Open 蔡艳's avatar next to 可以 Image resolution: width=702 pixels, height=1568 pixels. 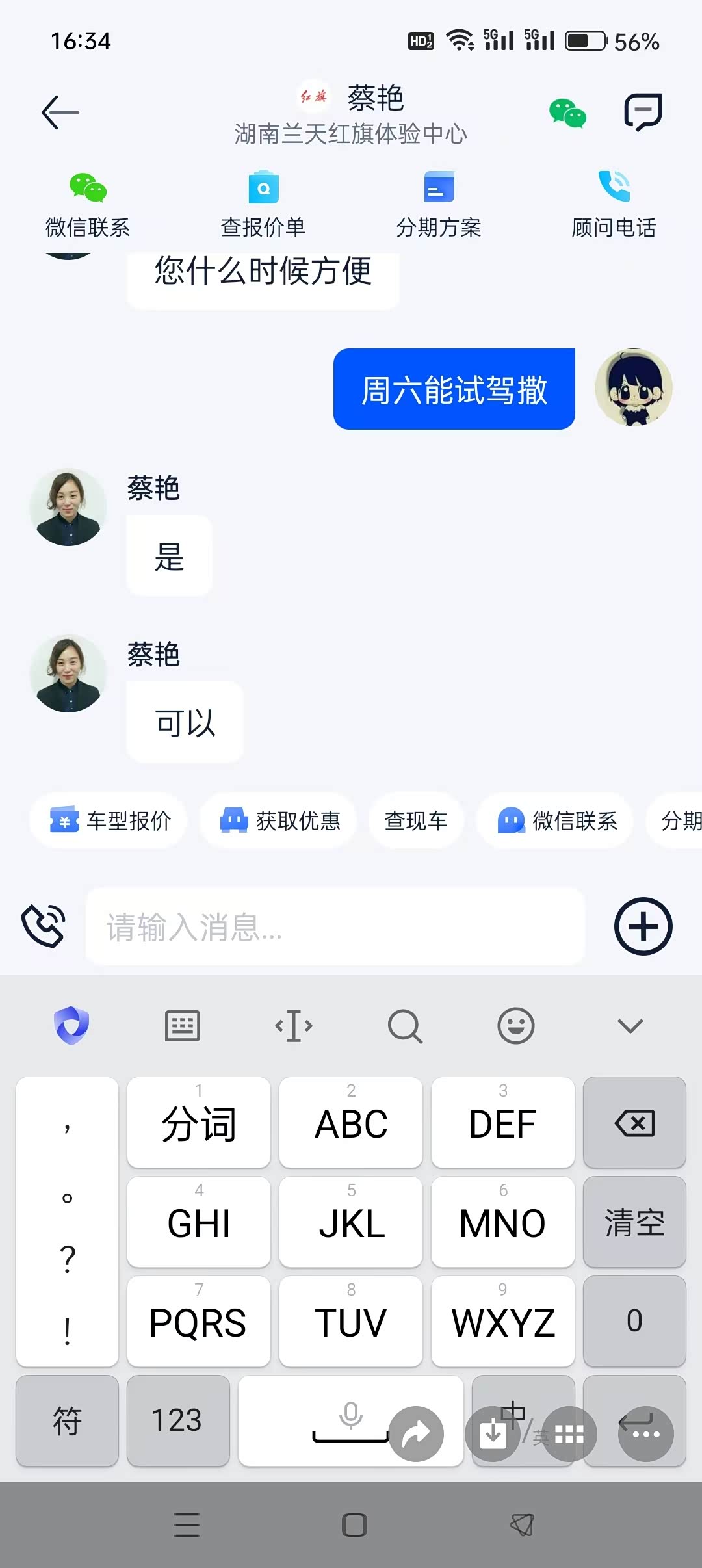[68, 673]
